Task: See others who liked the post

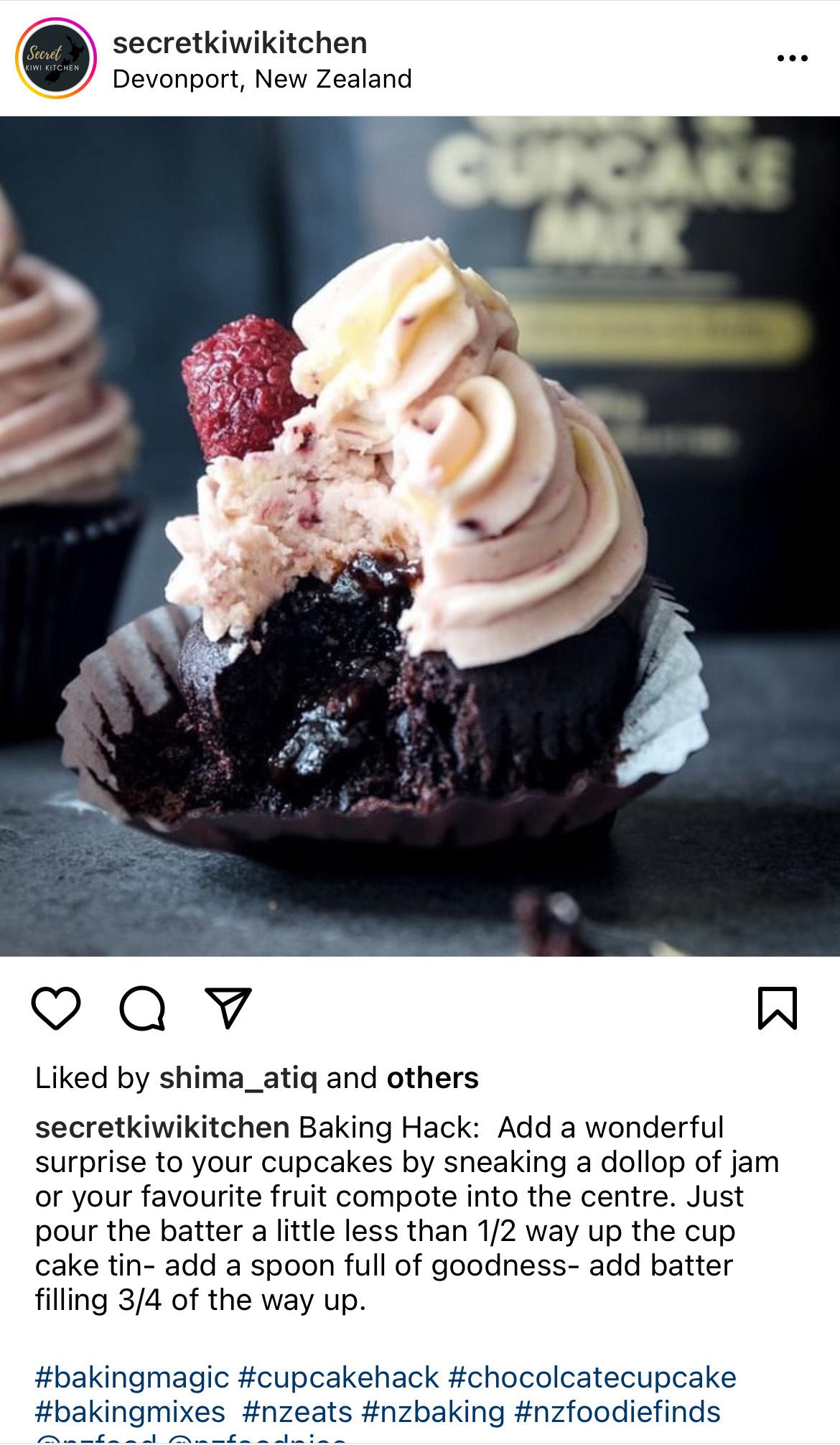Action: tap(432, 1078)
